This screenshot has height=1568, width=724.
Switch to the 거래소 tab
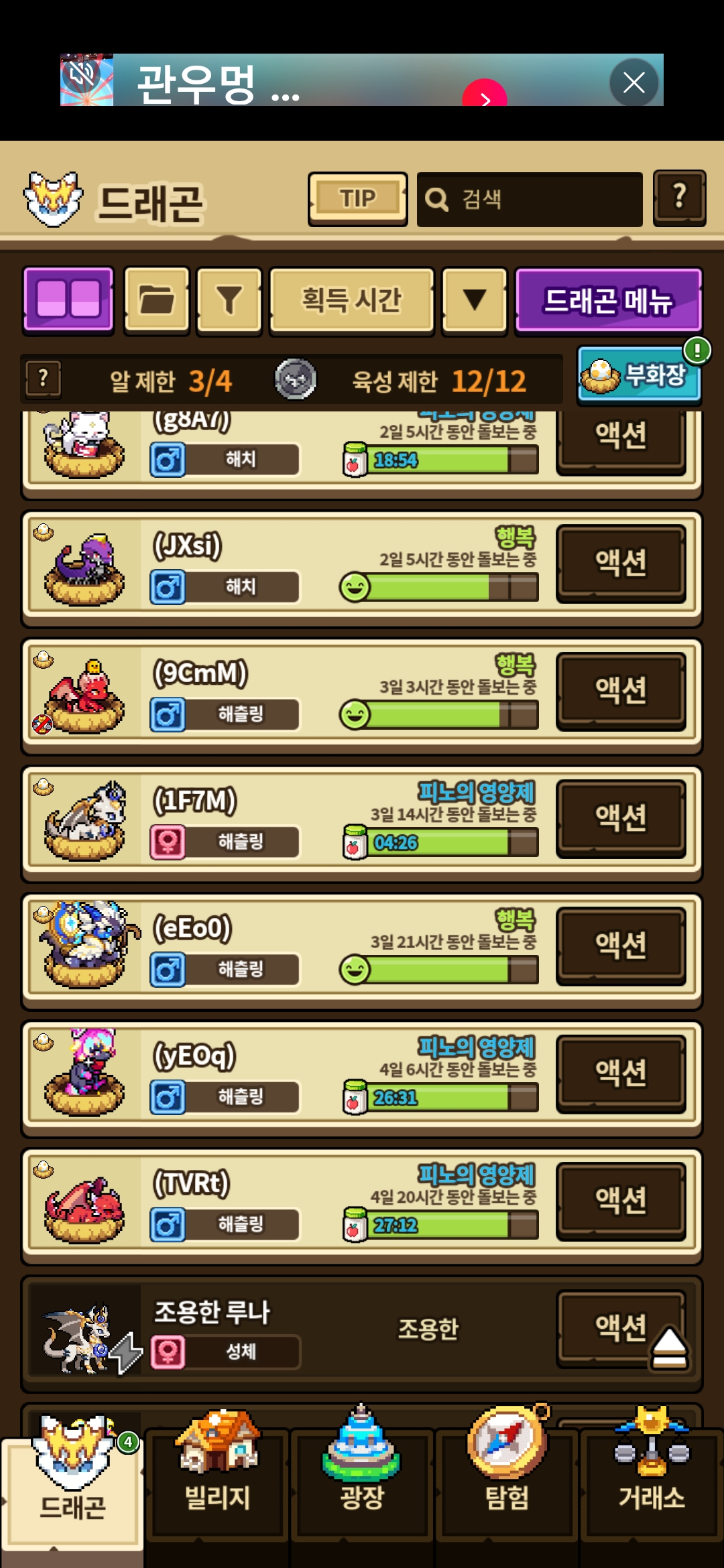[652, 1484]
